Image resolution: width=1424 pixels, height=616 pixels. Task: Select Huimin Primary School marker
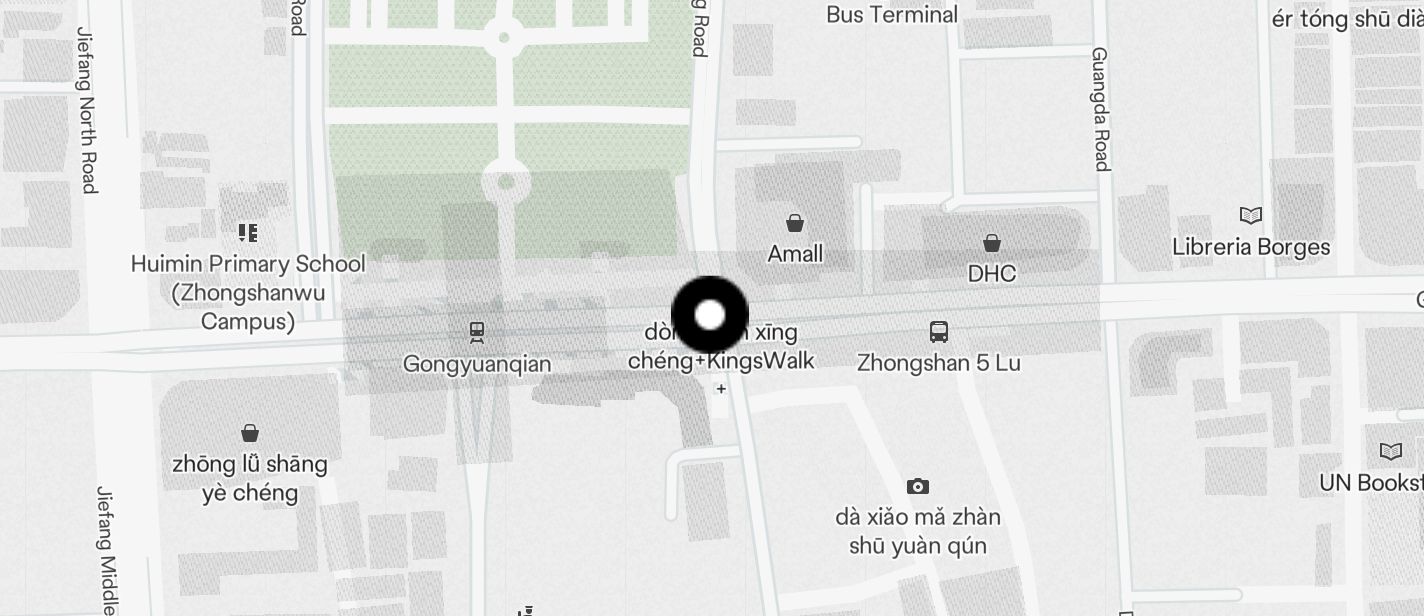coord(248,234)
